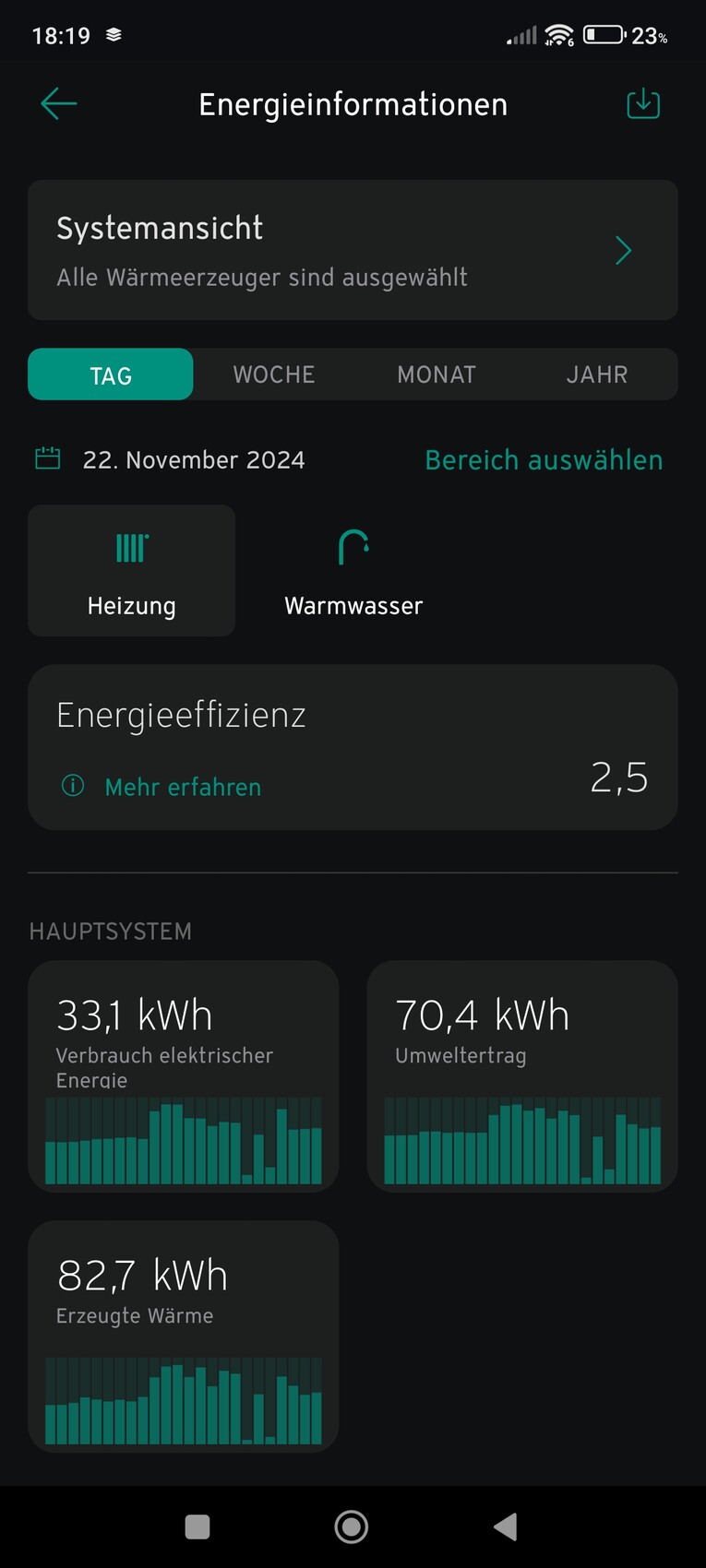Open the Systemansicht card
This screenshot has width=706, height=1568.
click(x=353, y=250)
